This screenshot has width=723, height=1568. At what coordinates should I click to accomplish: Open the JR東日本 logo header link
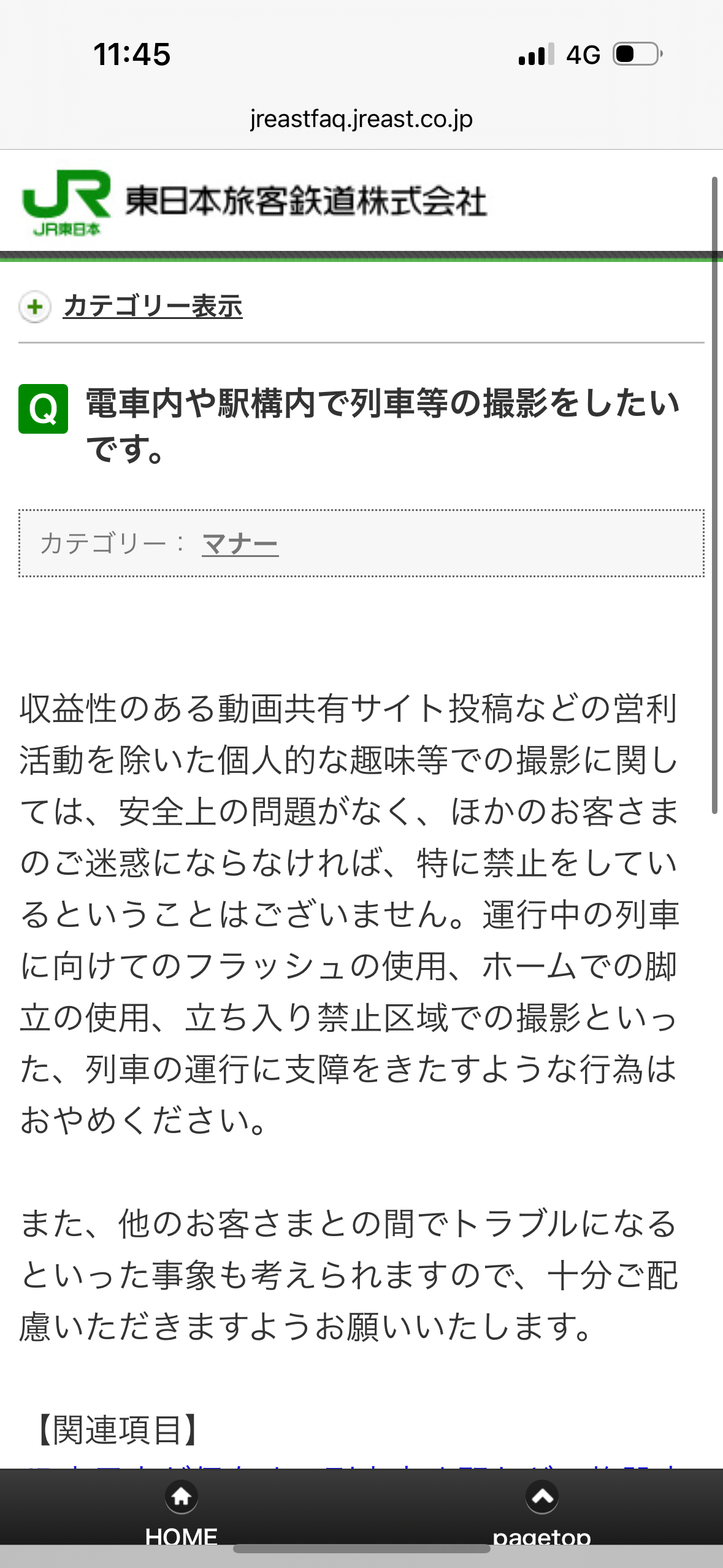point(253,202)
